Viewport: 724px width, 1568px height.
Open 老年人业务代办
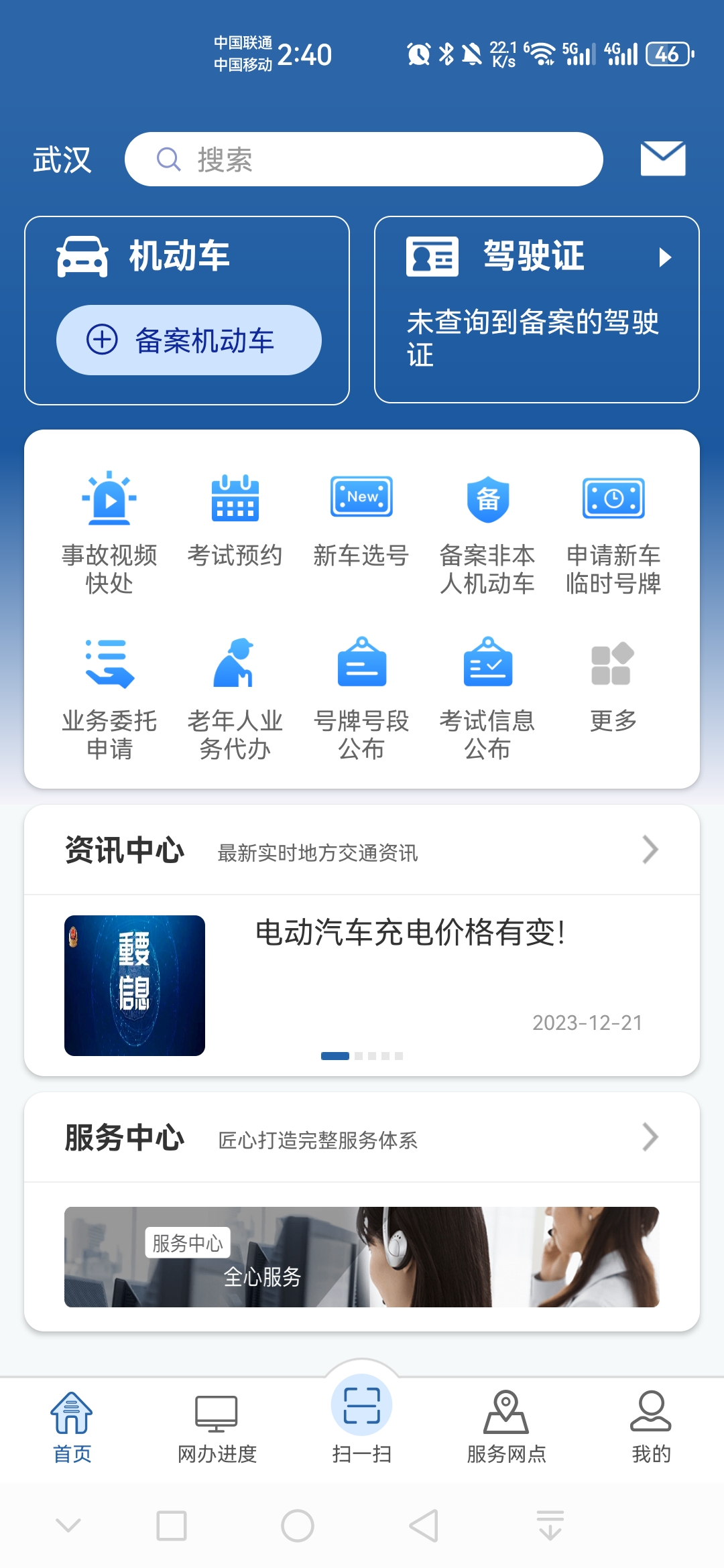(x=235, y=698)
